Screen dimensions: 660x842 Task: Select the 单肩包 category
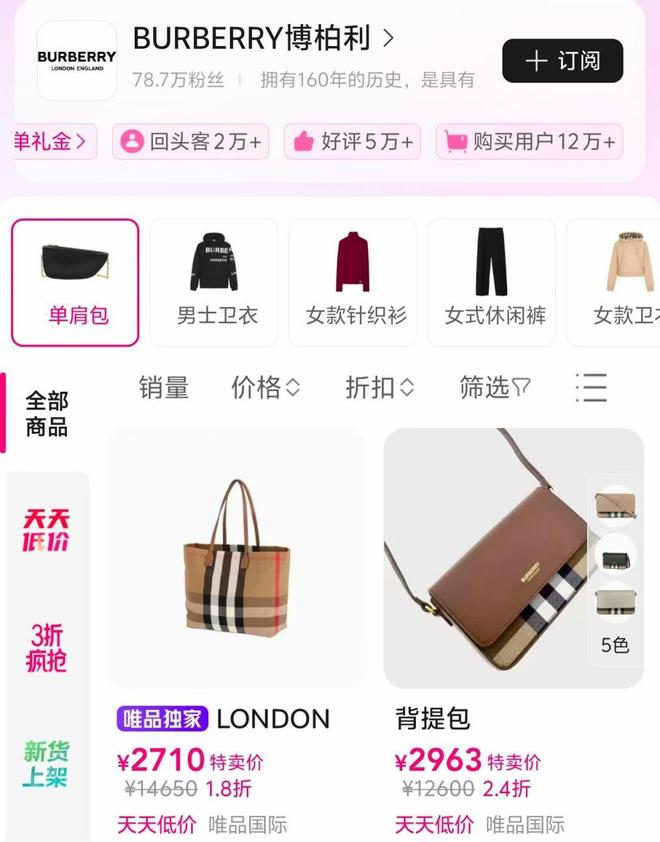(76, 283)
